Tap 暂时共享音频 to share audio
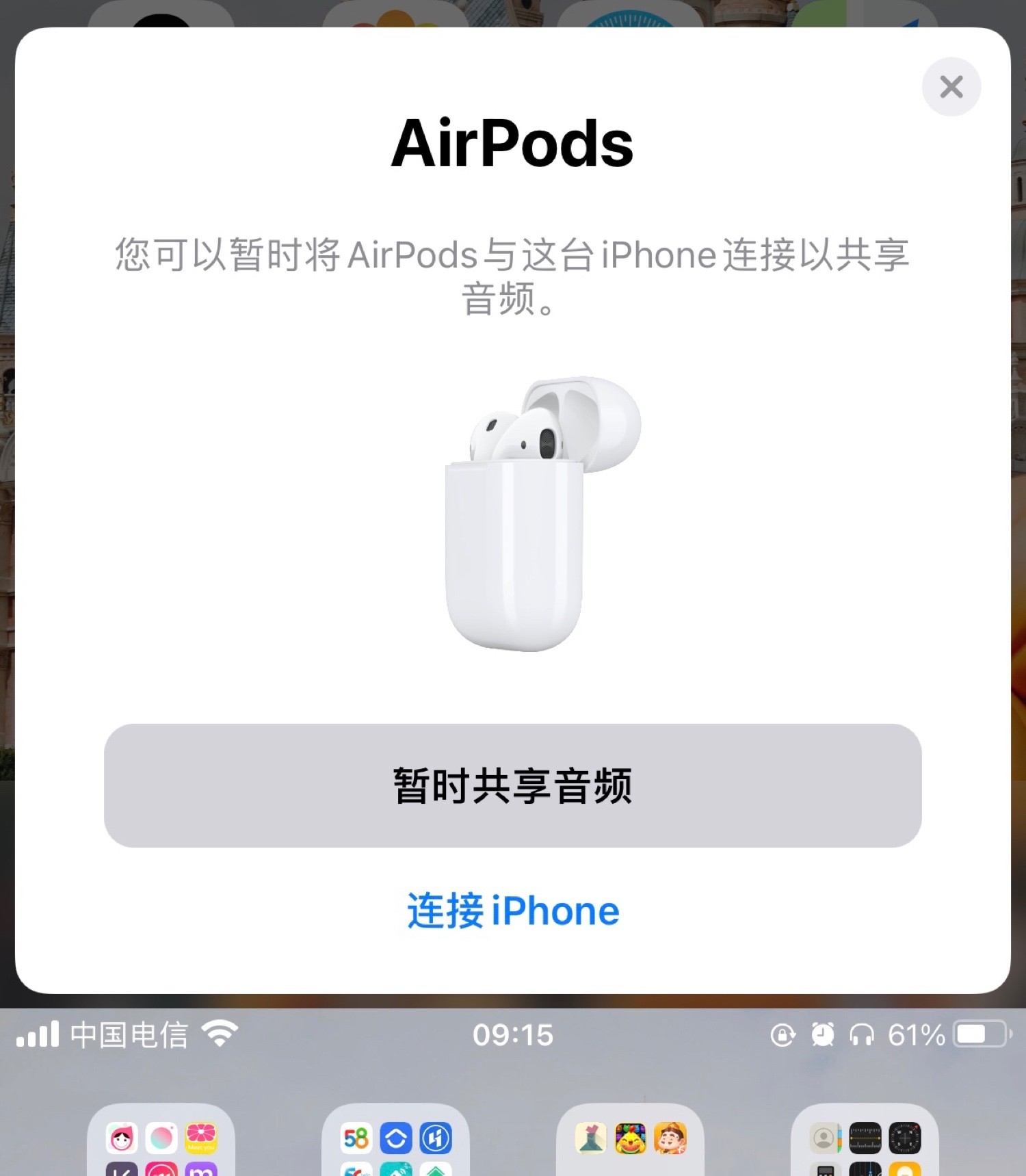This screenshot has height=1176, width=1026. 512,785
